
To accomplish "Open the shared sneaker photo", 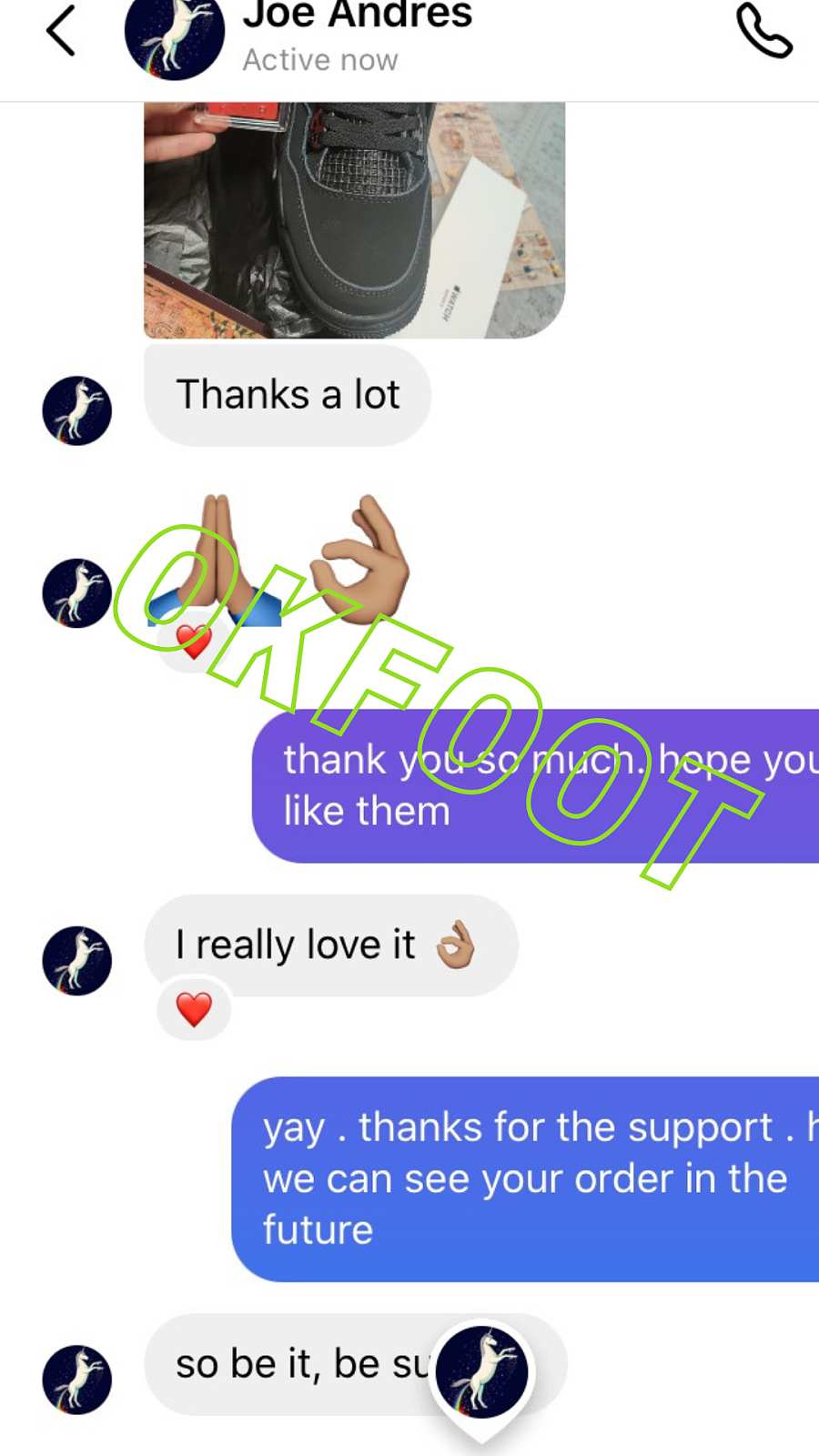I will (x=354, y=220).
